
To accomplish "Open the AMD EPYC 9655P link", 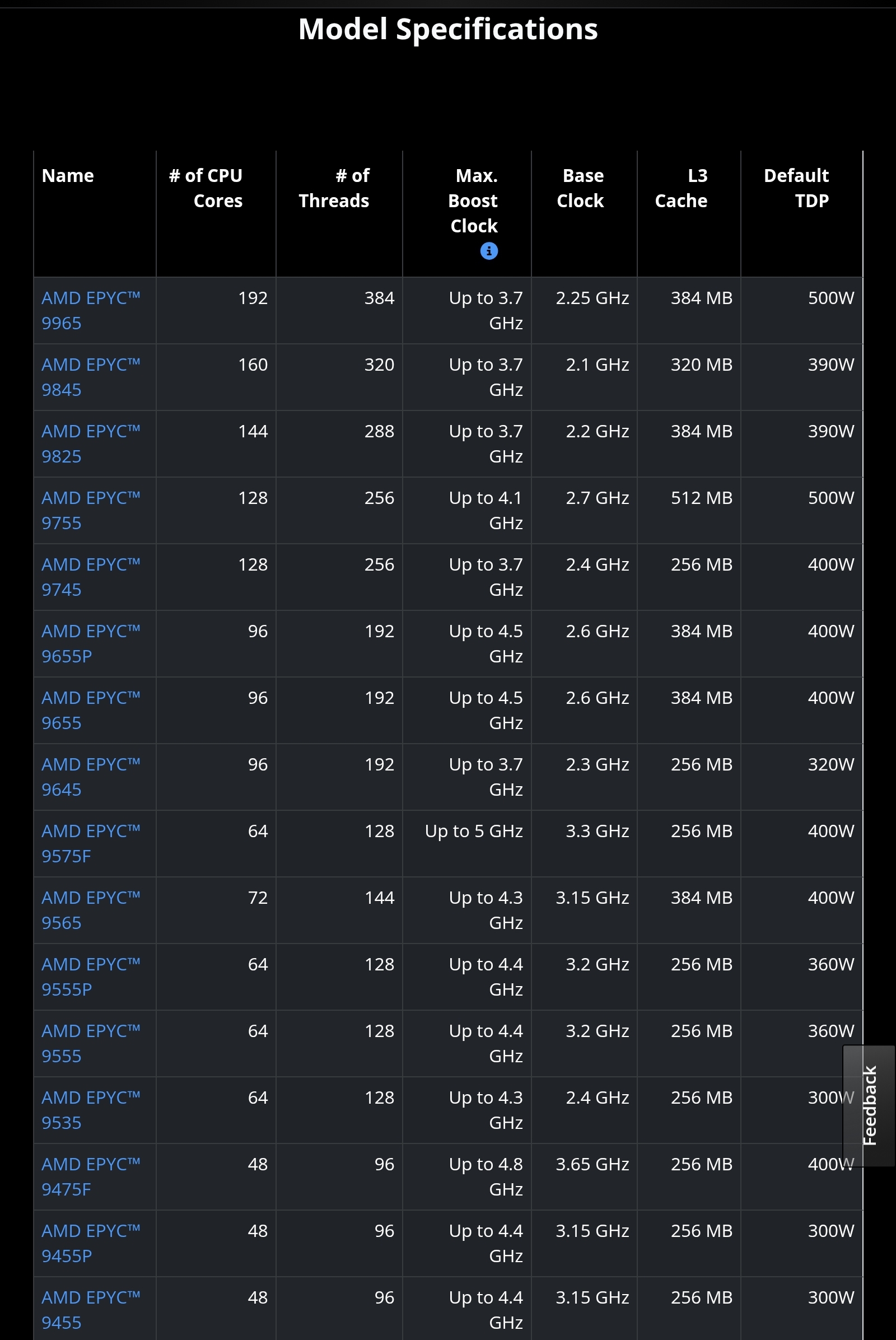I will [90, 644].
